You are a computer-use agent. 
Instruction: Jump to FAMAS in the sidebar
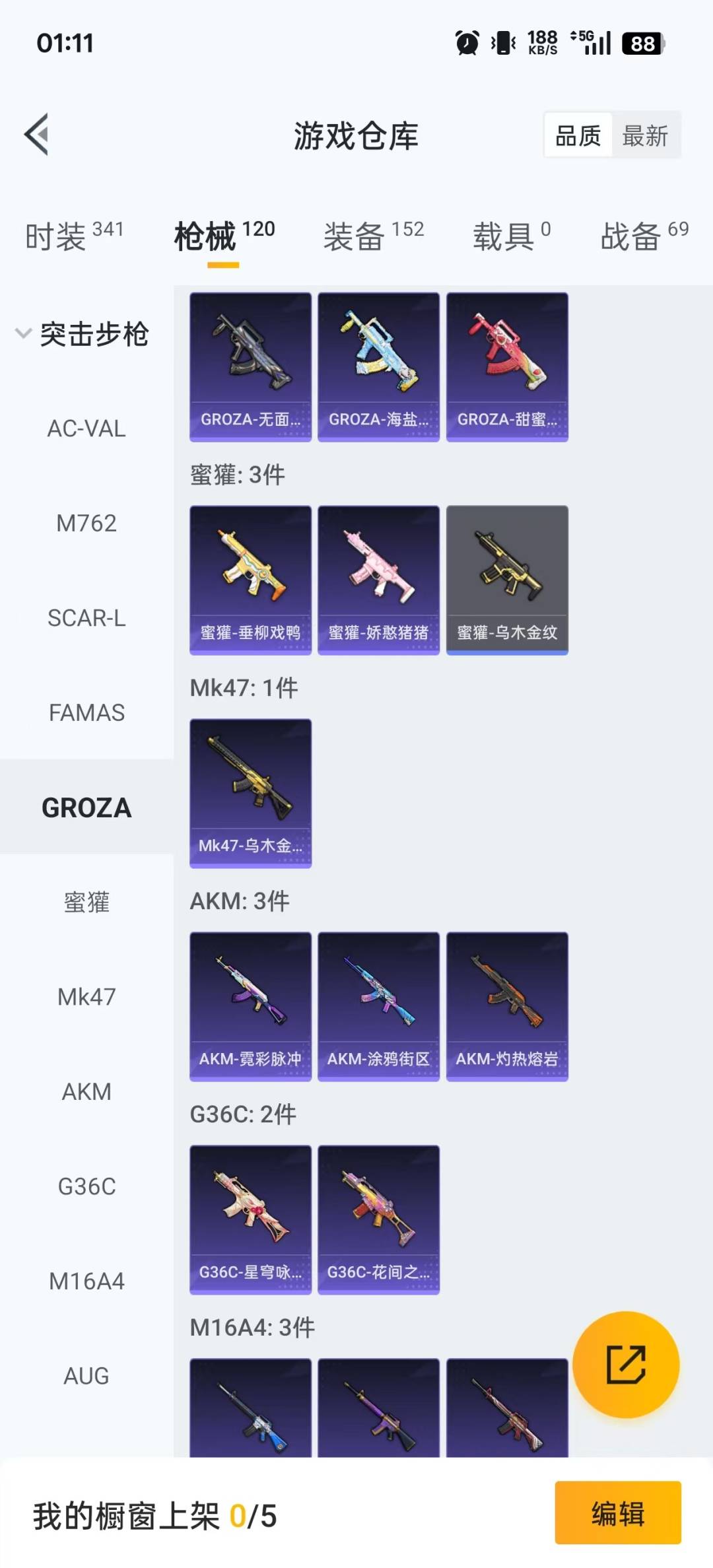(x=86, y=713)
